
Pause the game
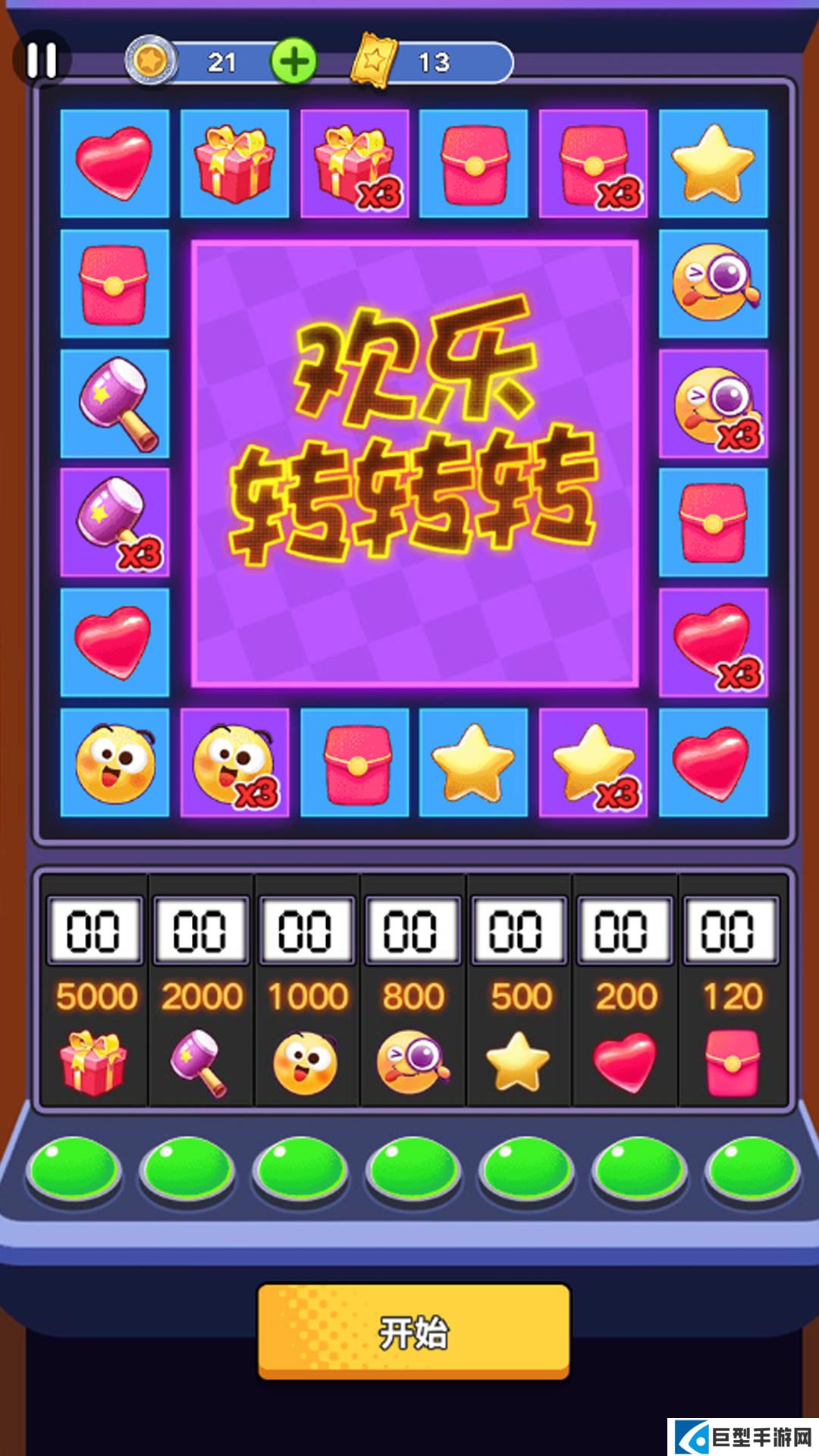[x=42, y=60]
